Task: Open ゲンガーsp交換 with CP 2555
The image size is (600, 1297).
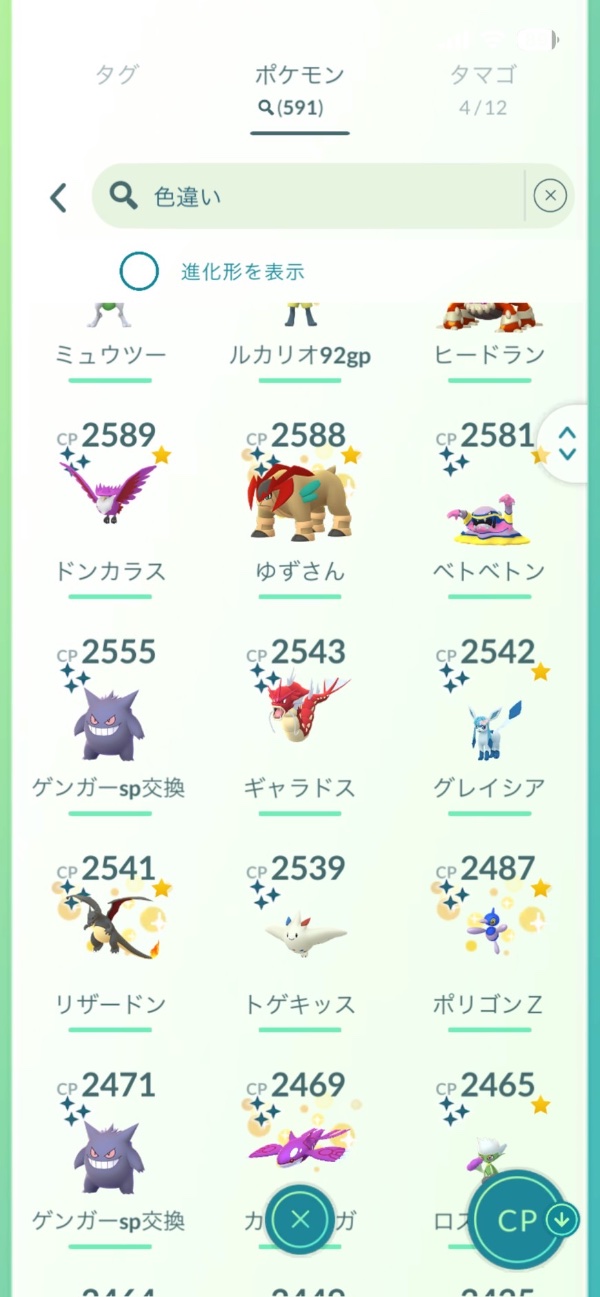Action: coord(110,718)
